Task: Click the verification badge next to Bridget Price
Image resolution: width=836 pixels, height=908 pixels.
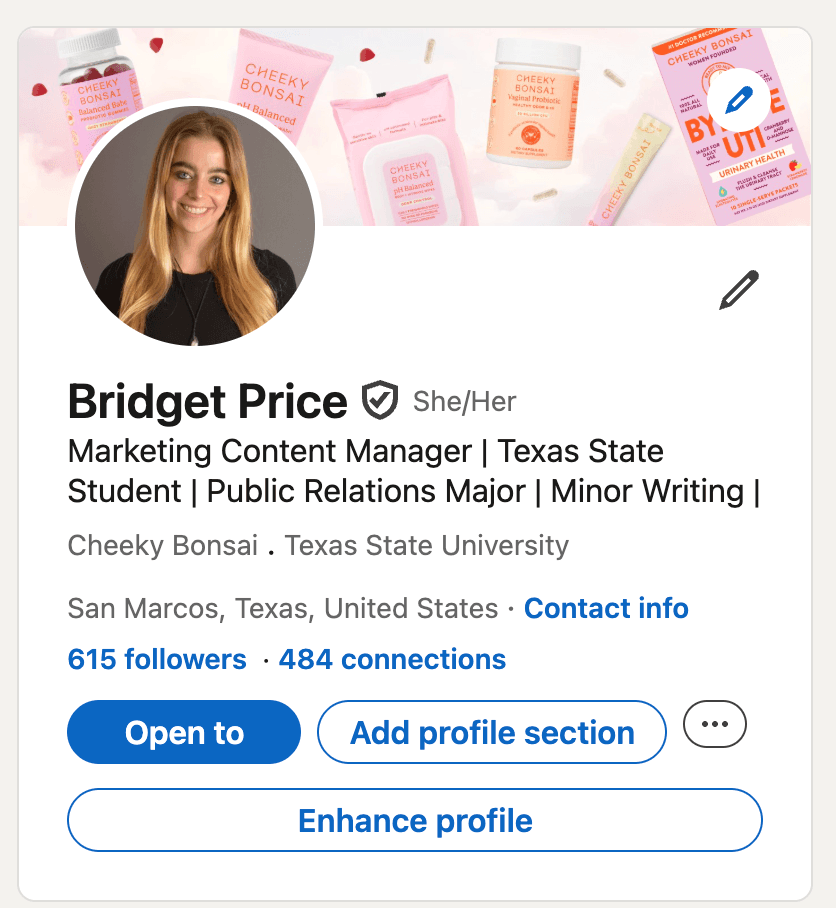Action: click(x=379, y=399)
